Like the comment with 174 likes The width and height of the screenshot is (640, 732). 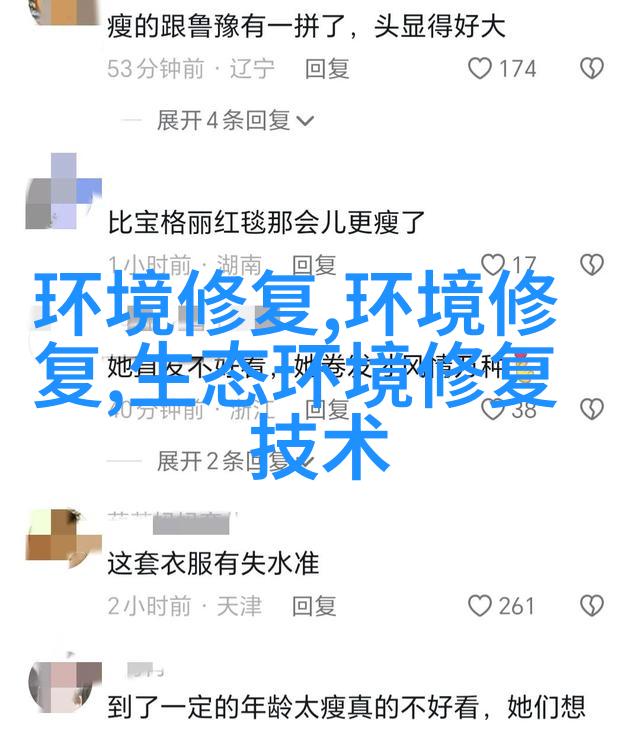[x=481, y=68]
